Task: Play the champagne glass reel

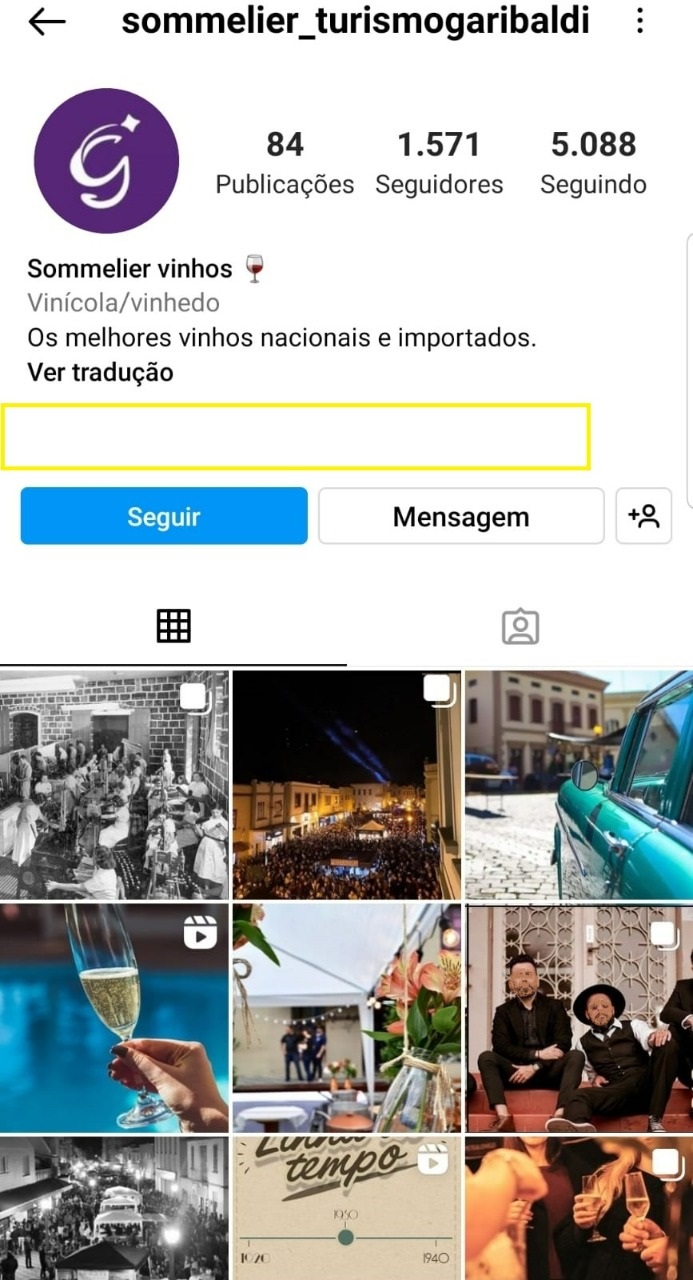Action: [x=114, y=1018]
